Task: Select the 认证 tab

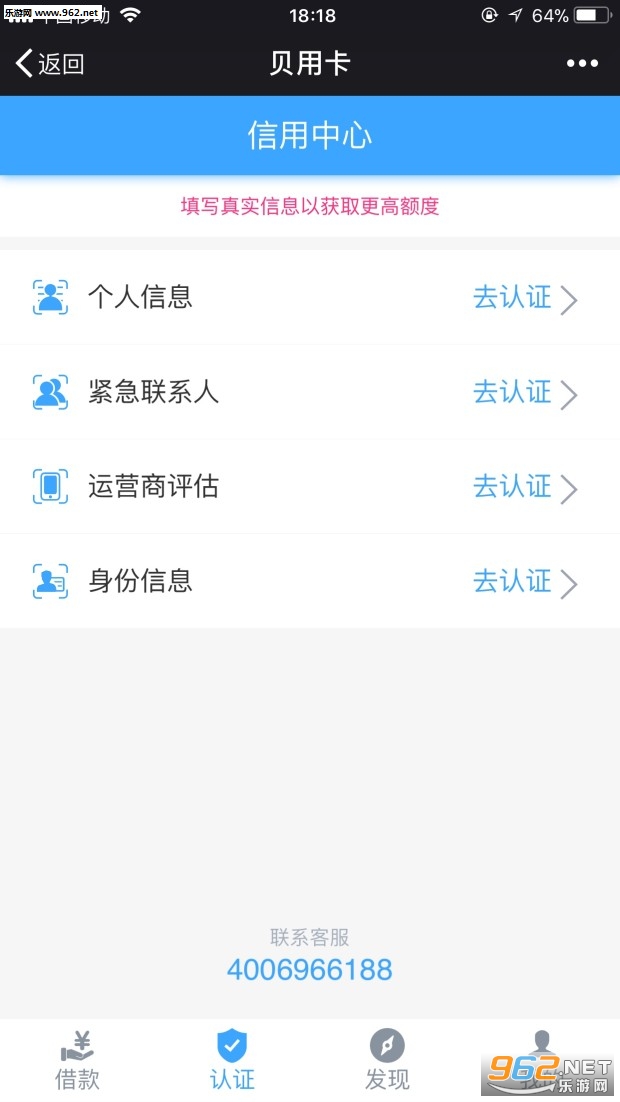Action: (232, 1061)
